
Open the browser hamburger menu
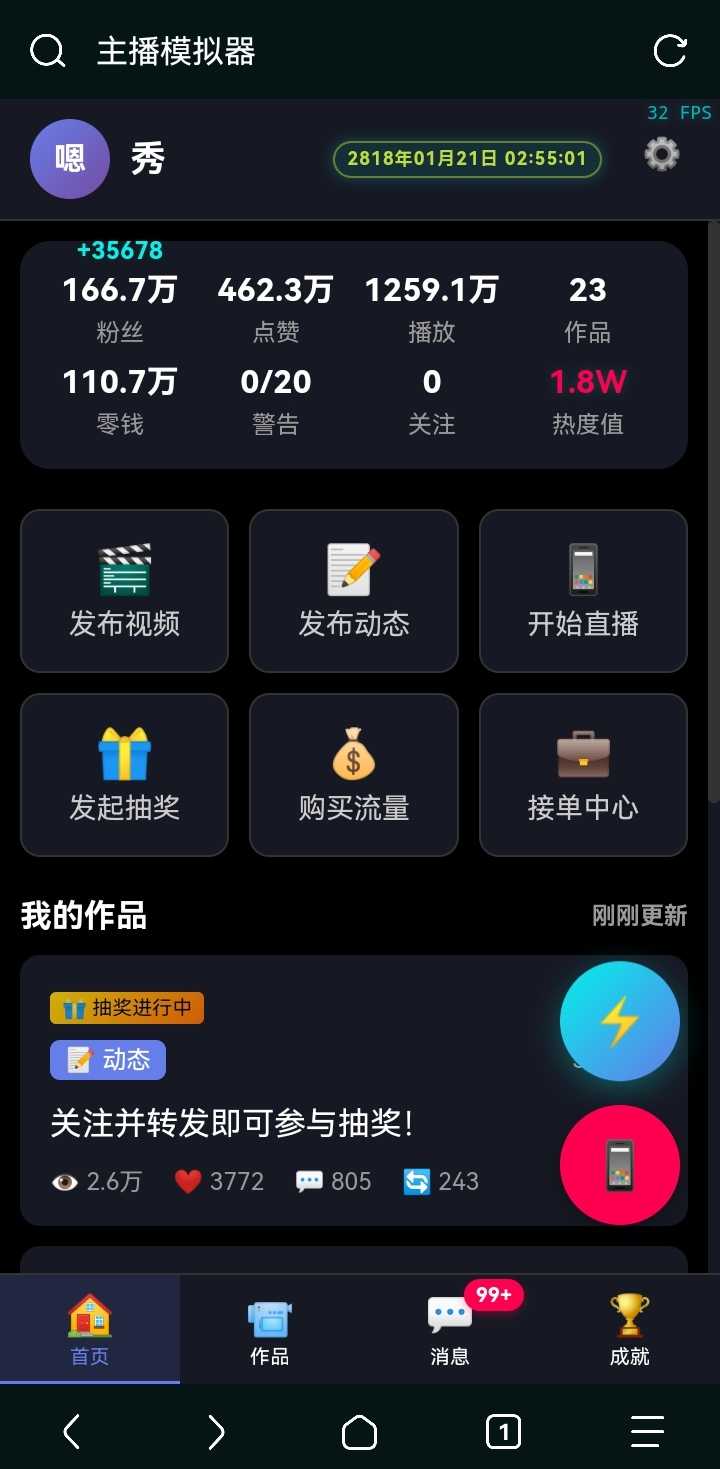tap(647, 1432)
